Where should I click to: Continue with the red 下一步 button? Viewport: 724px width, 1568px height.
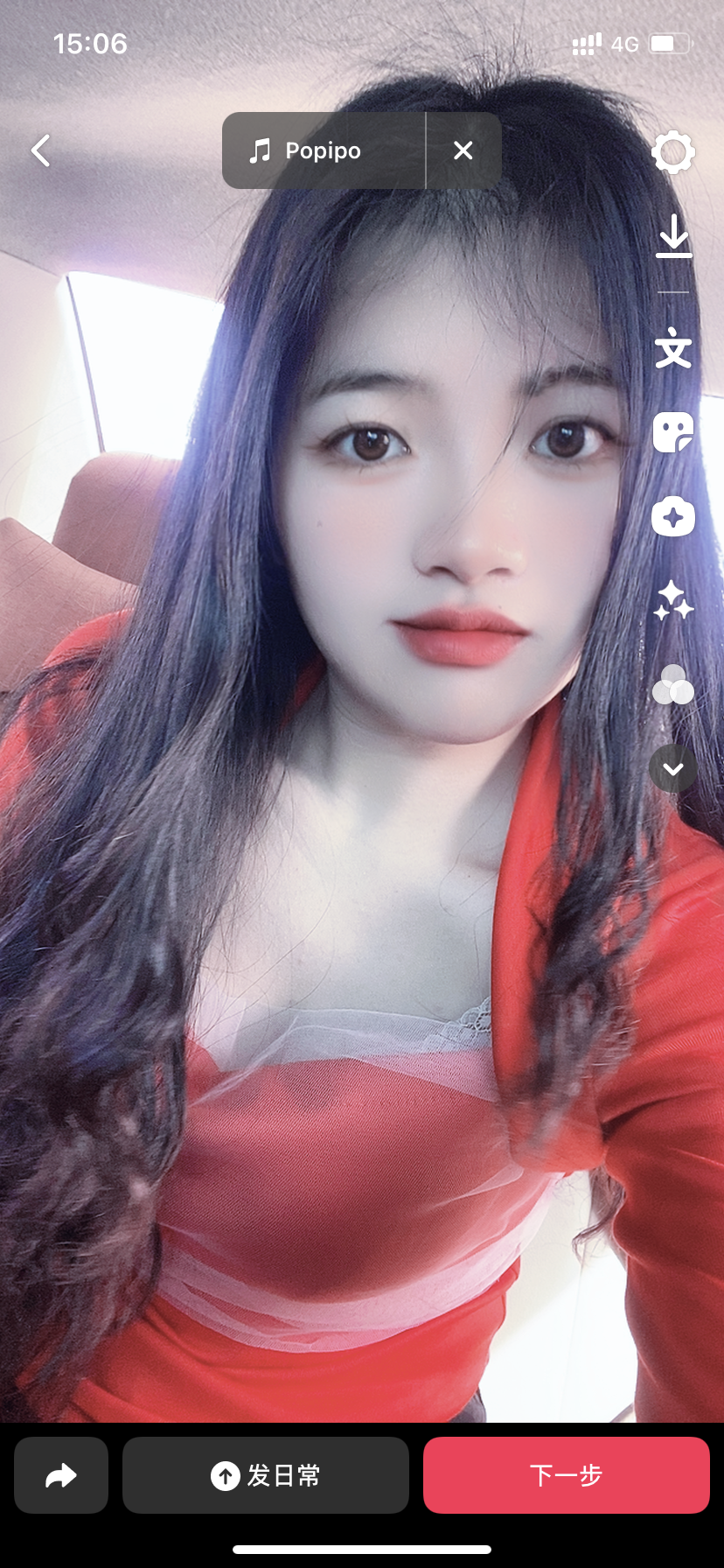click(566, 1475)
